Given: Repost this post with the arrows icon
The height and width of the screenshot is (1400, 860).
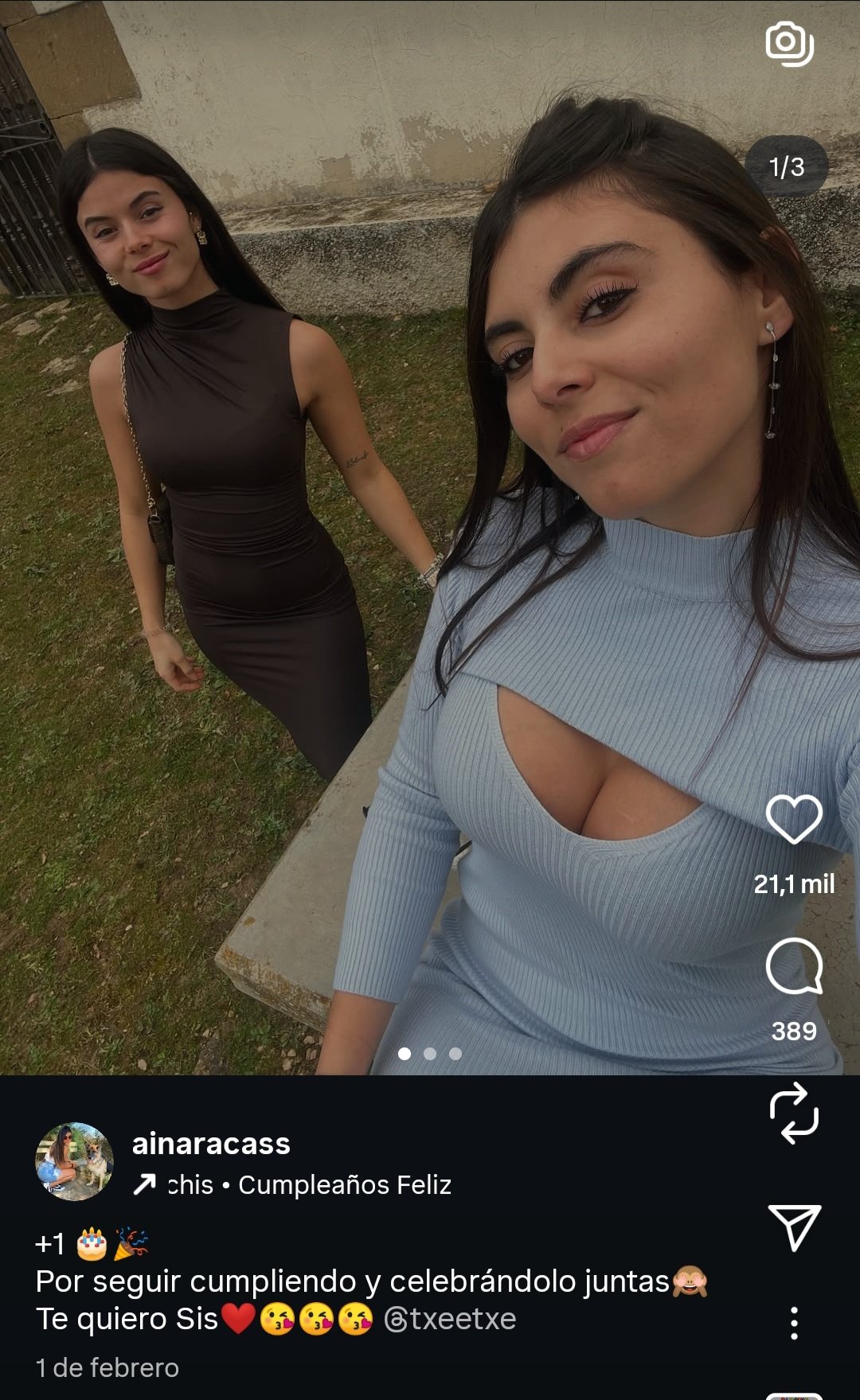Looking at the screenshot, I should click(793, 1113).
